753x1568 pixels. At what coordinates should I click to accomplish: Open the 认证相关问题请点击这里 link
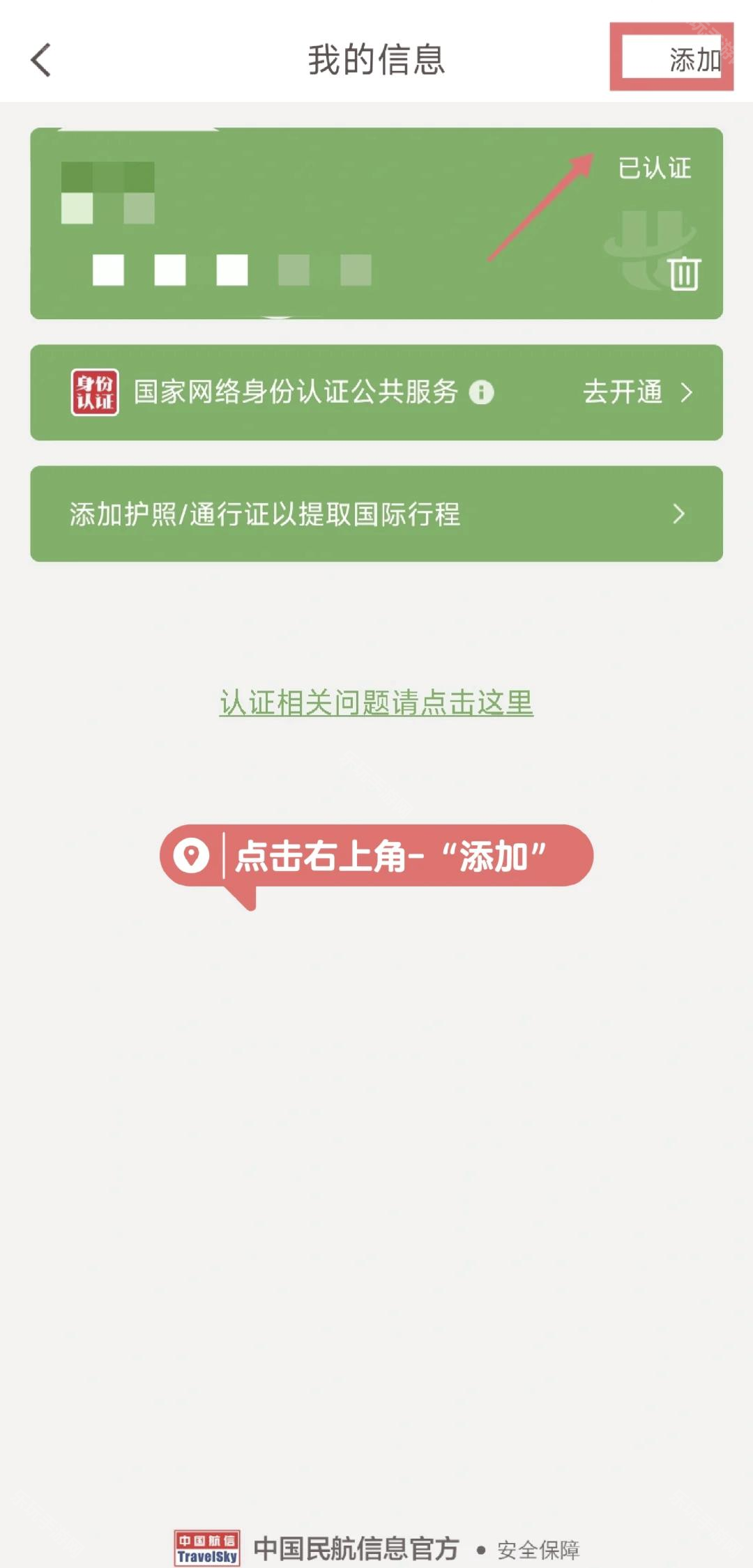pos(376,702)
